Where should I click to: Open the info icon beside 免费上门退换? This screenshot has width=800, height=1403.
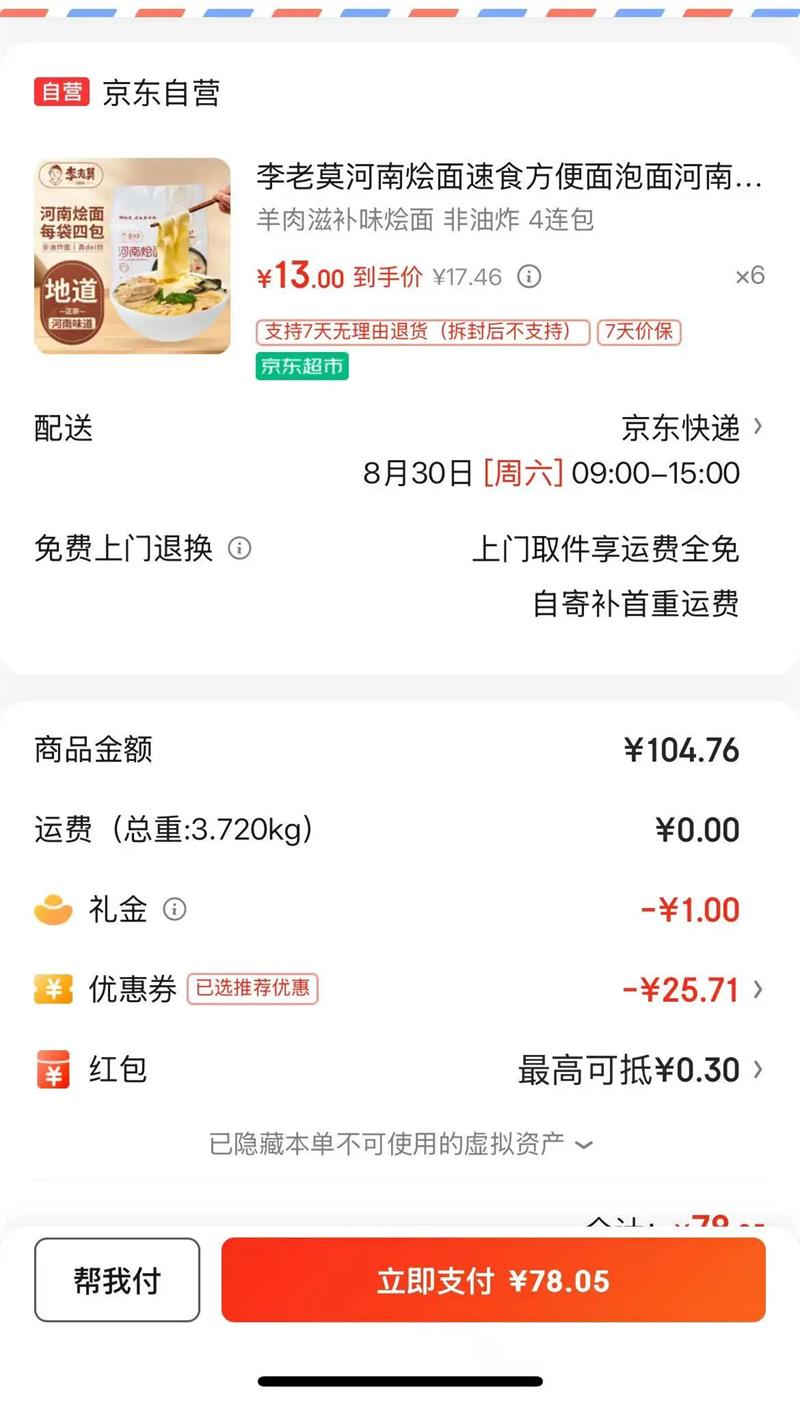[239, 549]
